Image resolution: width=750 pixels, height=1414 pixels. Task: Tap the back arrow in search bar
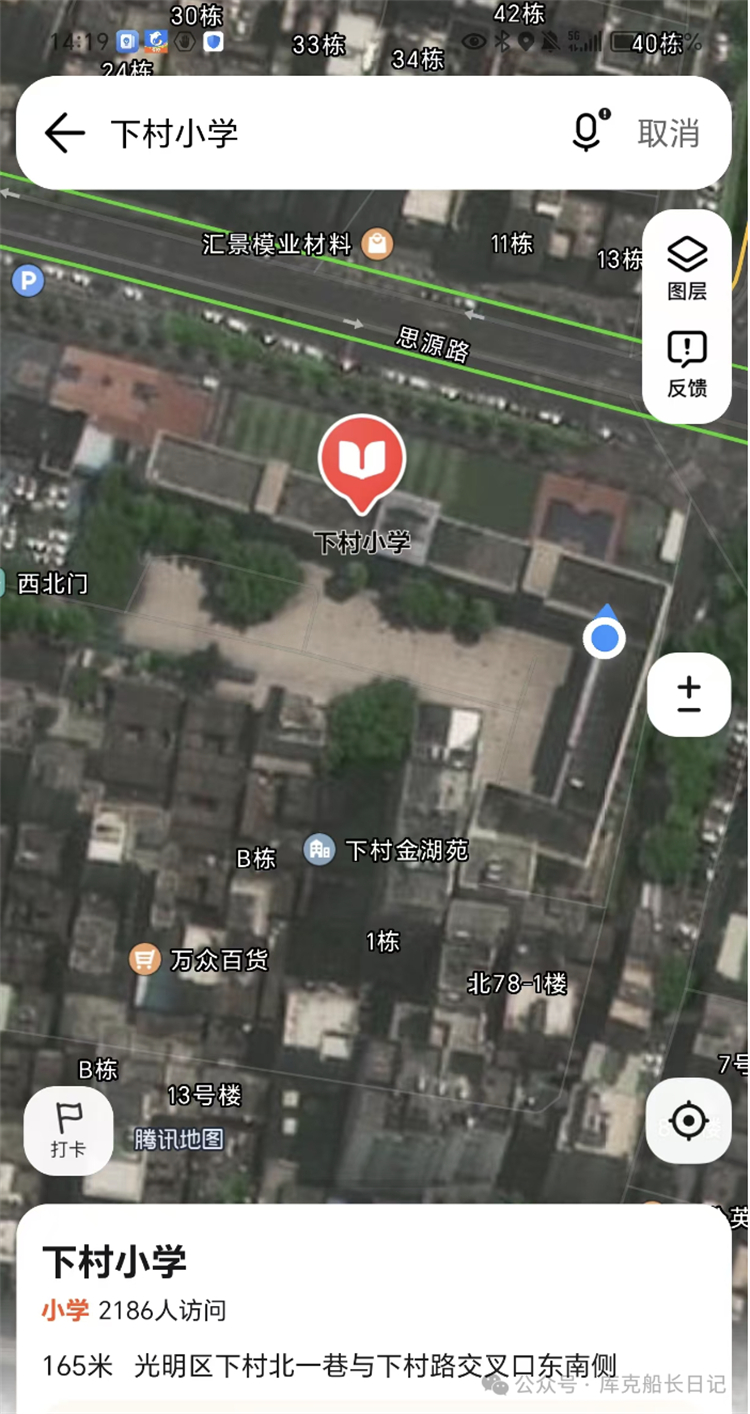coord(65,133)
